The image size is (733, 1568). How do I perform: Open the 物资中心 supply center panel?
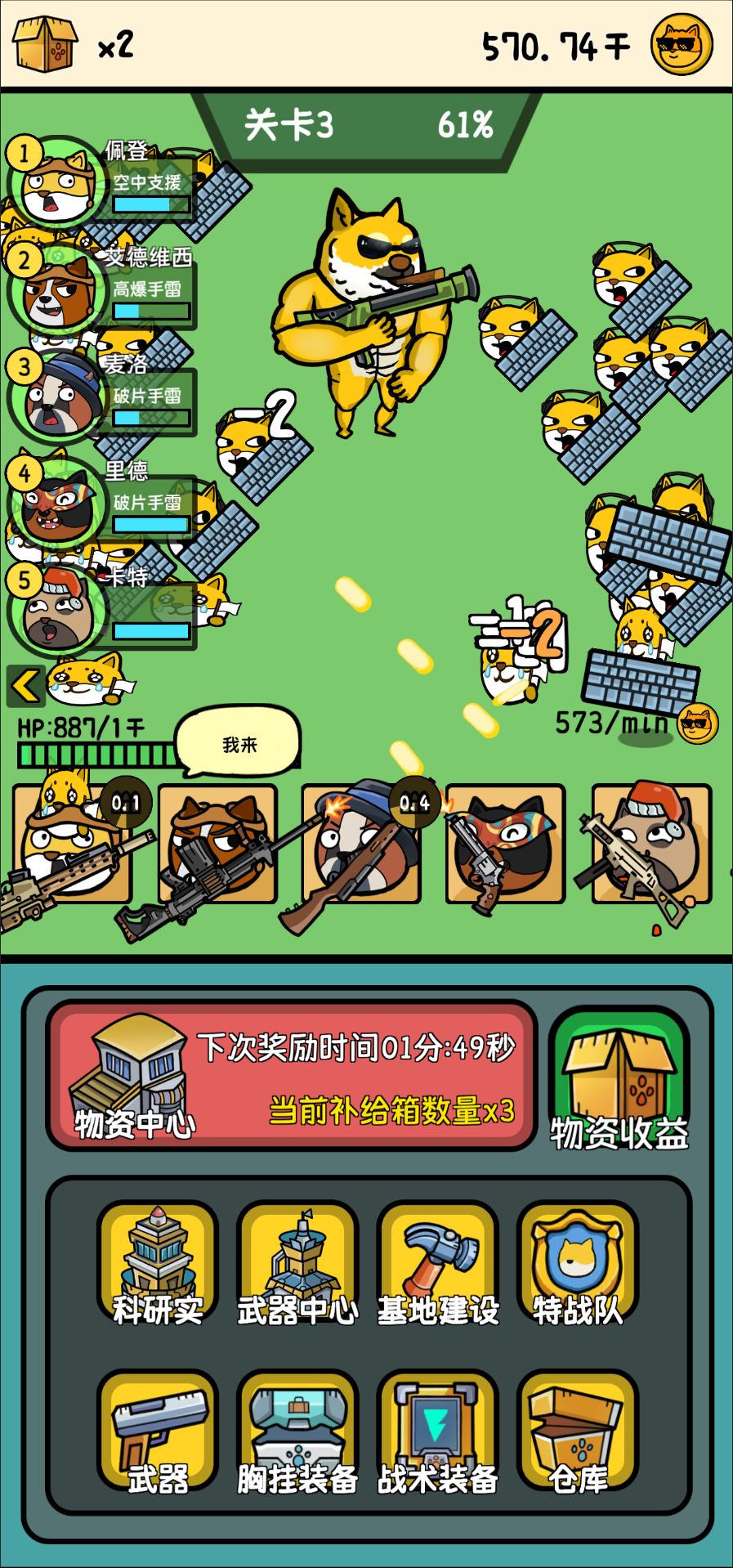(131, 1079)
